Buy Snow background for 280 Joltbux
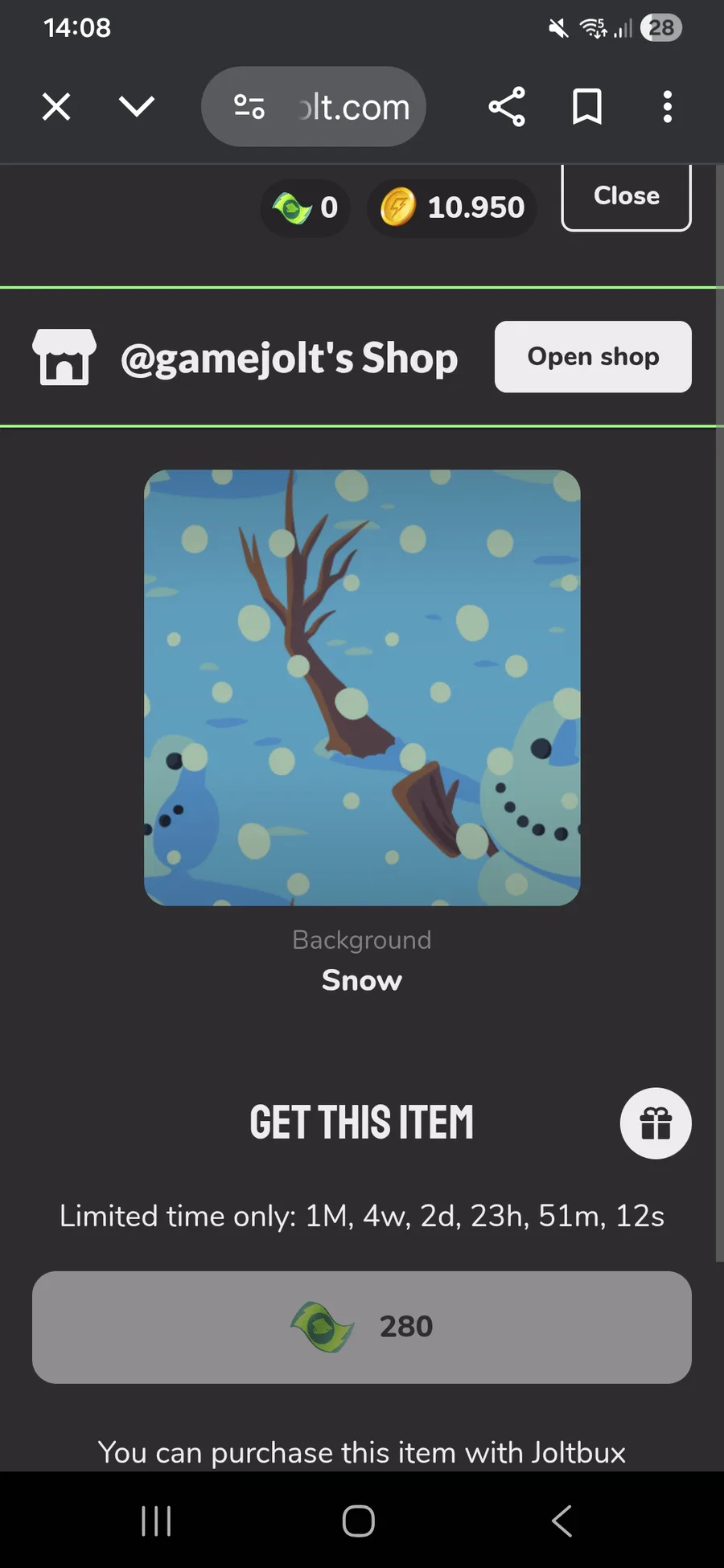The width and height of the screenshot is (724, 1568). [x=362, y=1327]
